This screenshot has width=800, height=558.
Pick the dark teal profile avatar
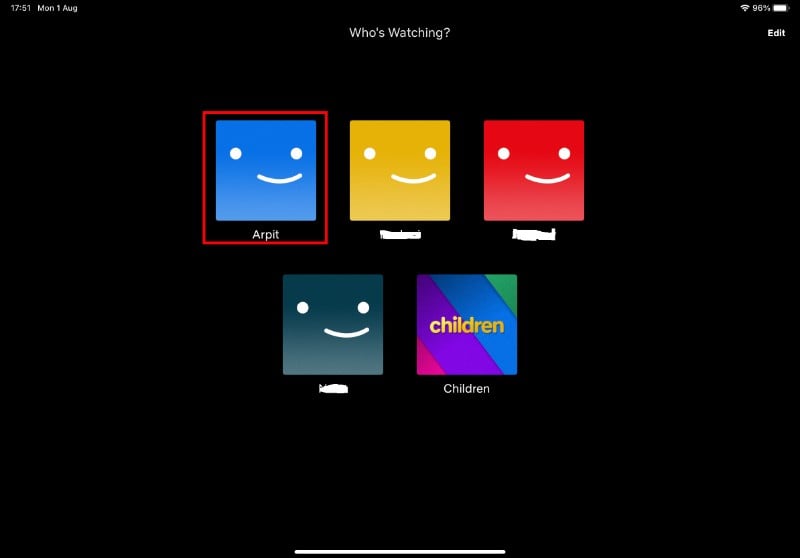click(333, 324)
